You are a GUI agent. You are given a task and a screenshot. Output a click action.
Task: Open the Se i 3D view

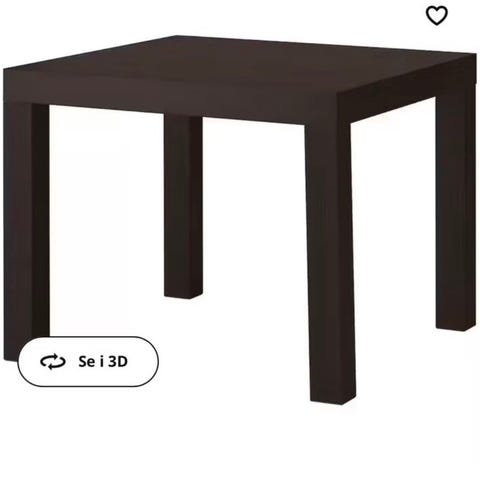88,362
